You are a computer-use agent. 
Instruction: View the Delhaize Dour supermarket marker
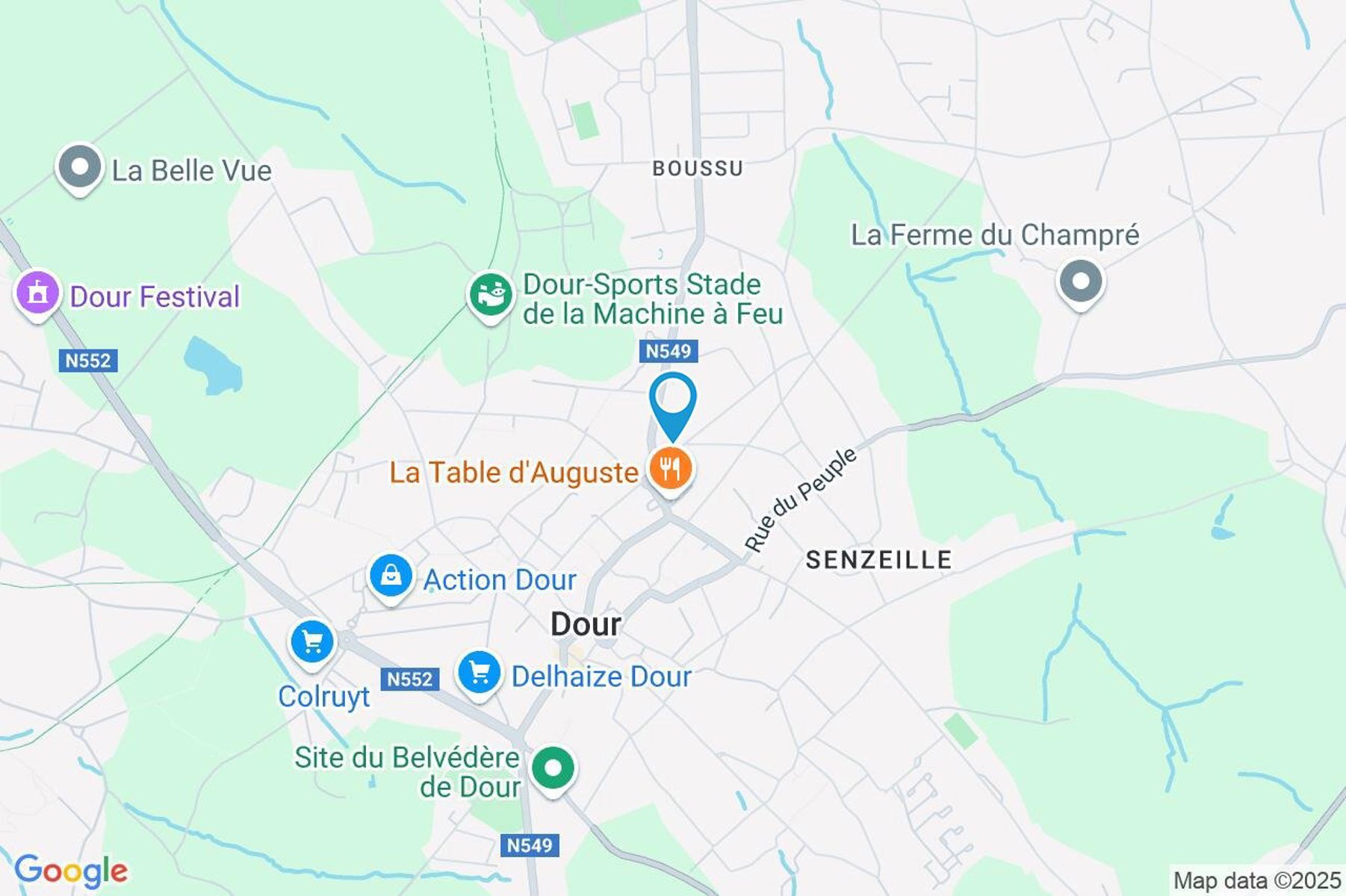point(479,673)
